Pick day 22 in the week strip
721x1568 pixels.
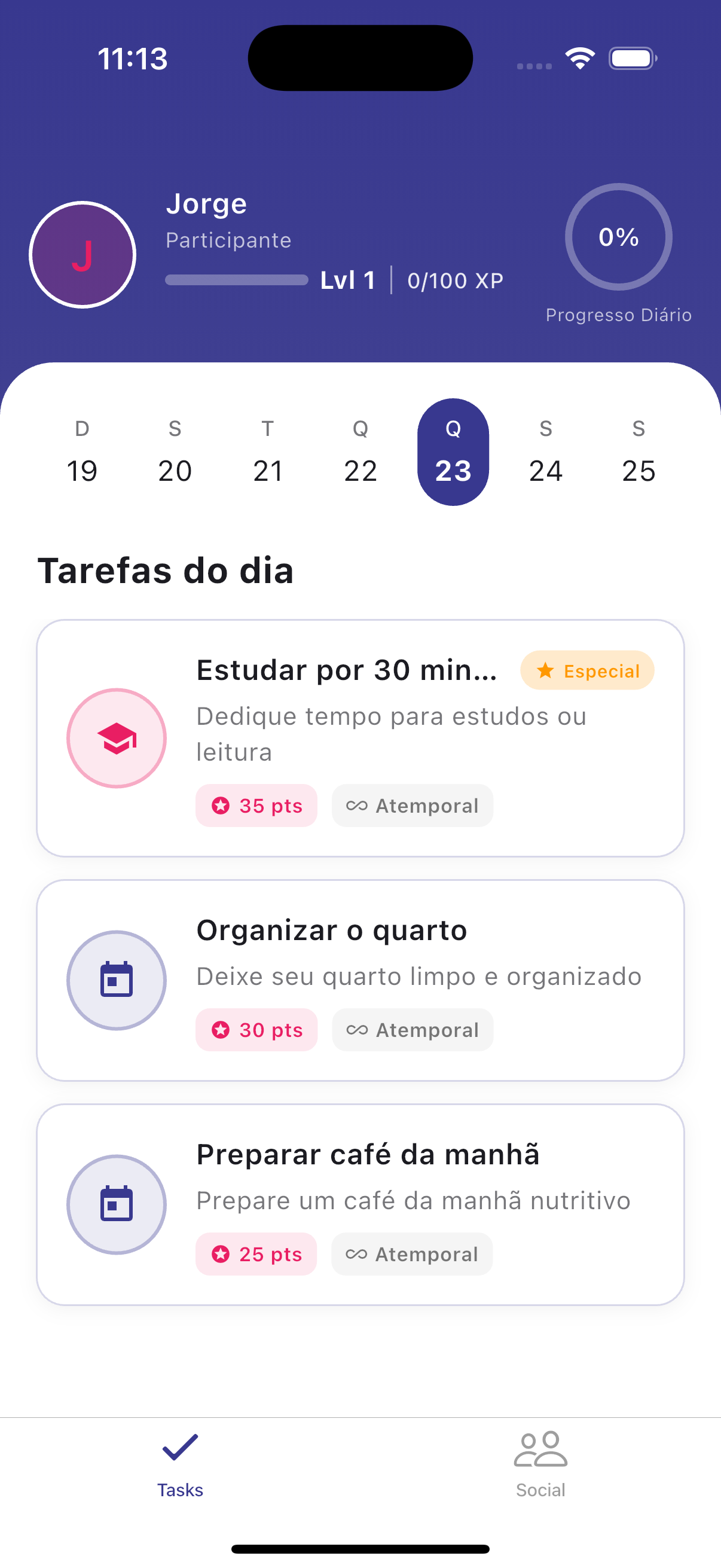coord(360,452)
